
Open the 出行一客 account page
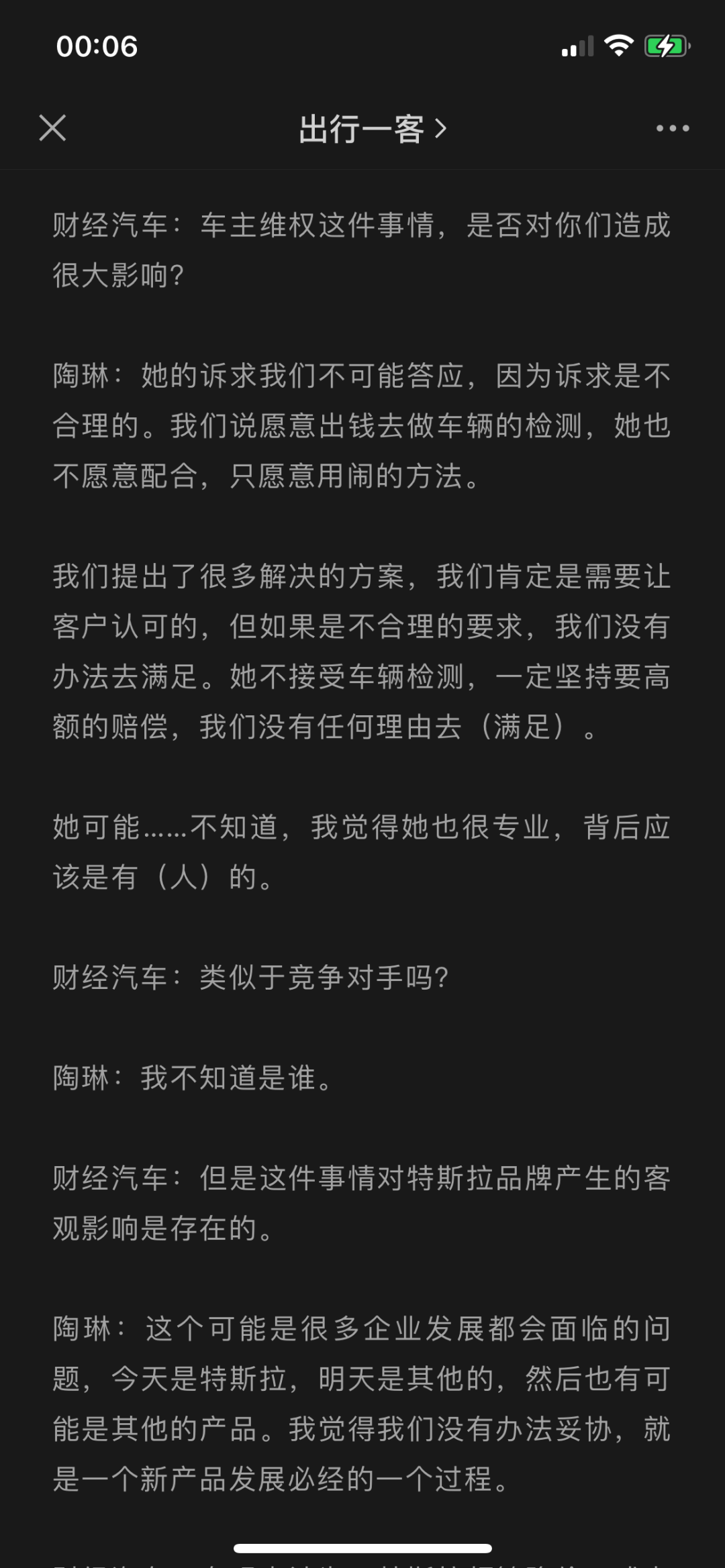tap(371, 129)
